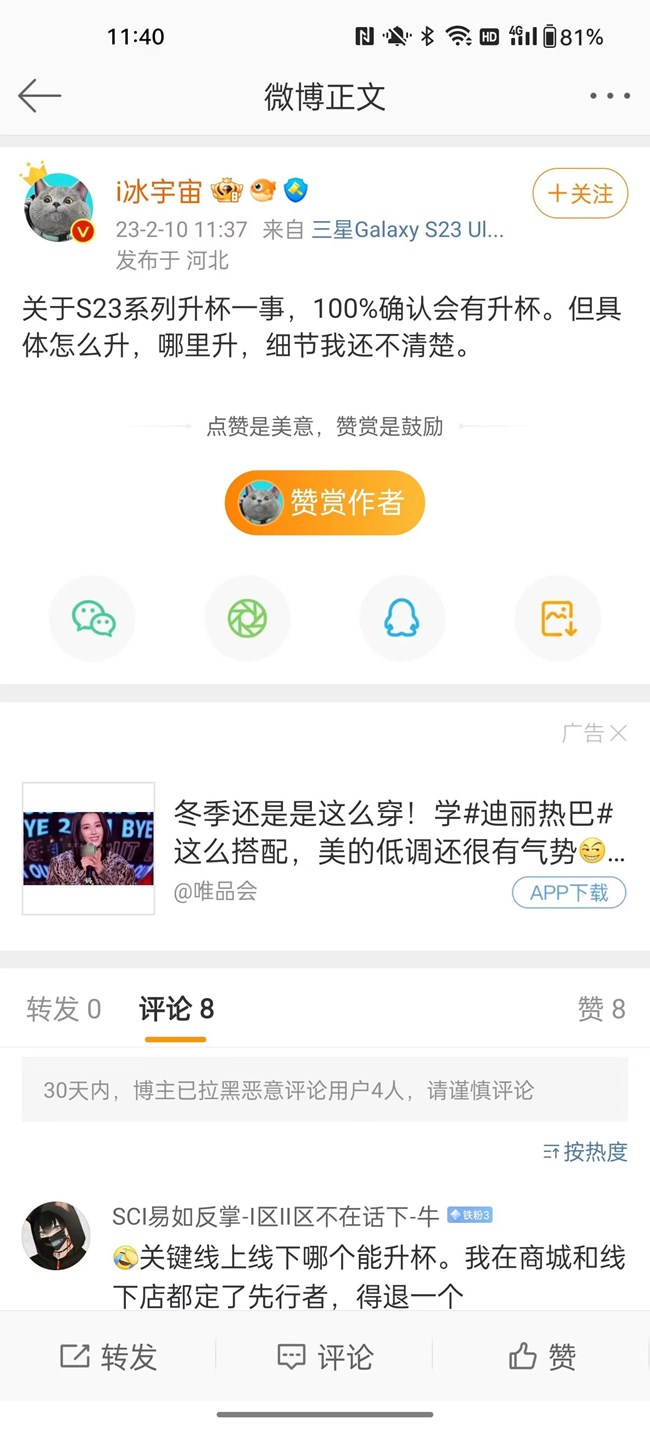Share the post to WeChat Moments
The width and height of the screenshot is (650, 1430).
tap(247, 619)
